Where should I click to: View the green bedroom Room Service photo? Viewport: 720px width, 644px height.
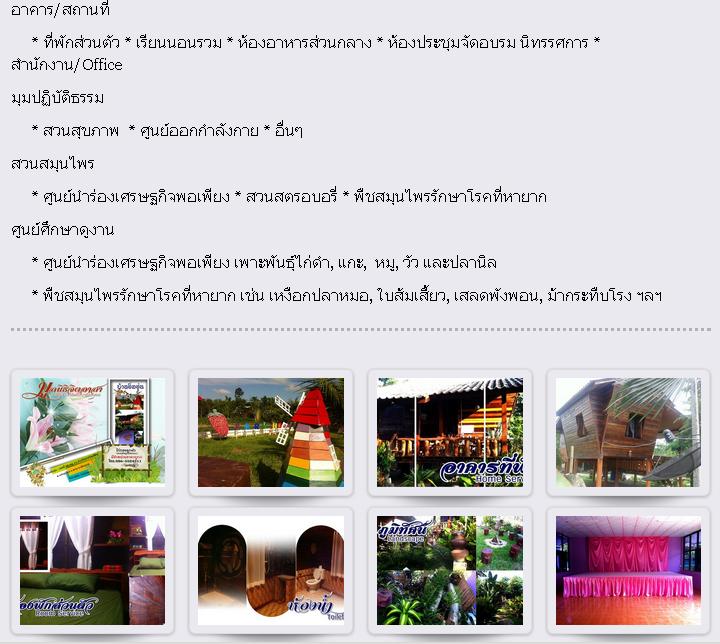92,570
